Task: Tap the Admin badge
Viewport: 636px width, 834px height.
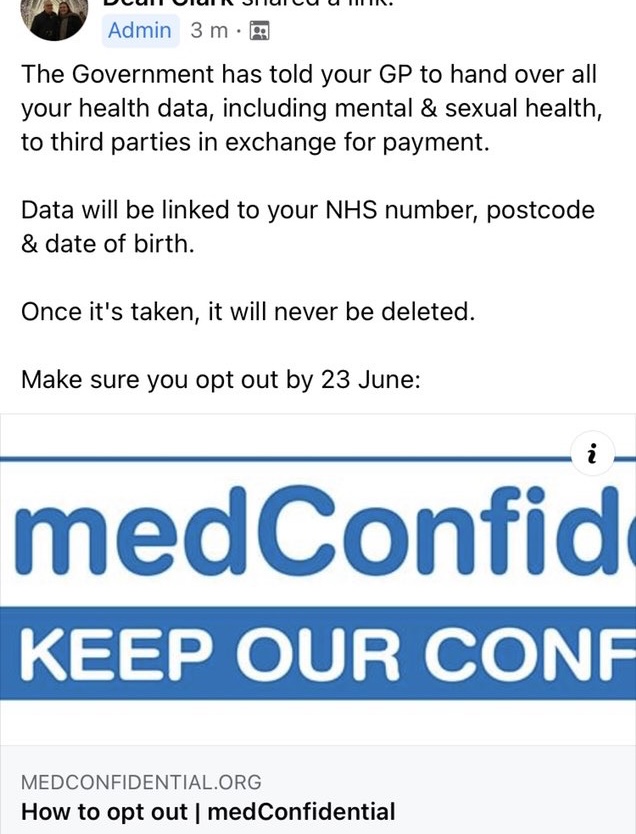Action: pos(139,30)
